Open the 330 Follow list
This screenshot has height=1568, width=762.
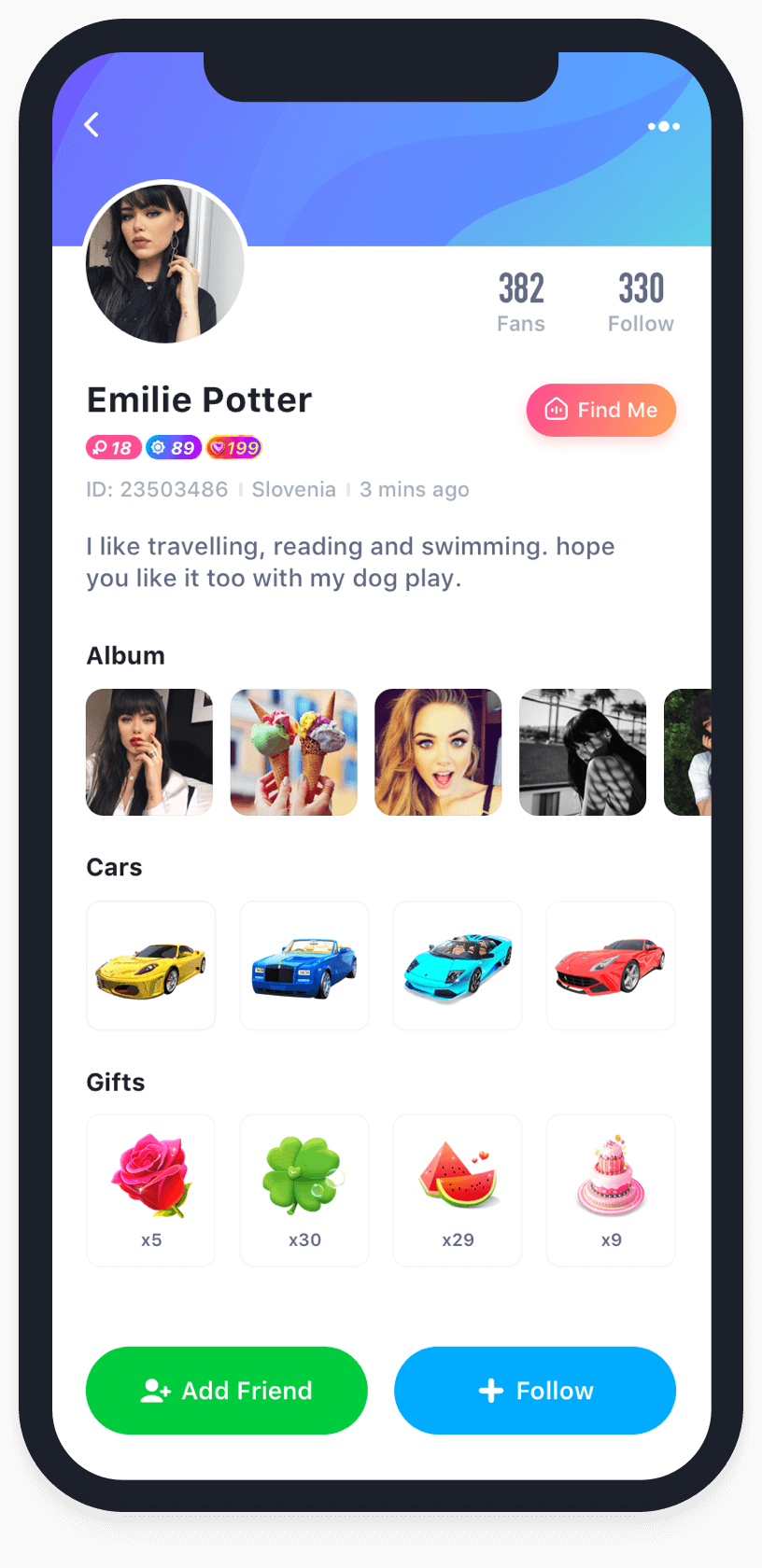point(641,301)
